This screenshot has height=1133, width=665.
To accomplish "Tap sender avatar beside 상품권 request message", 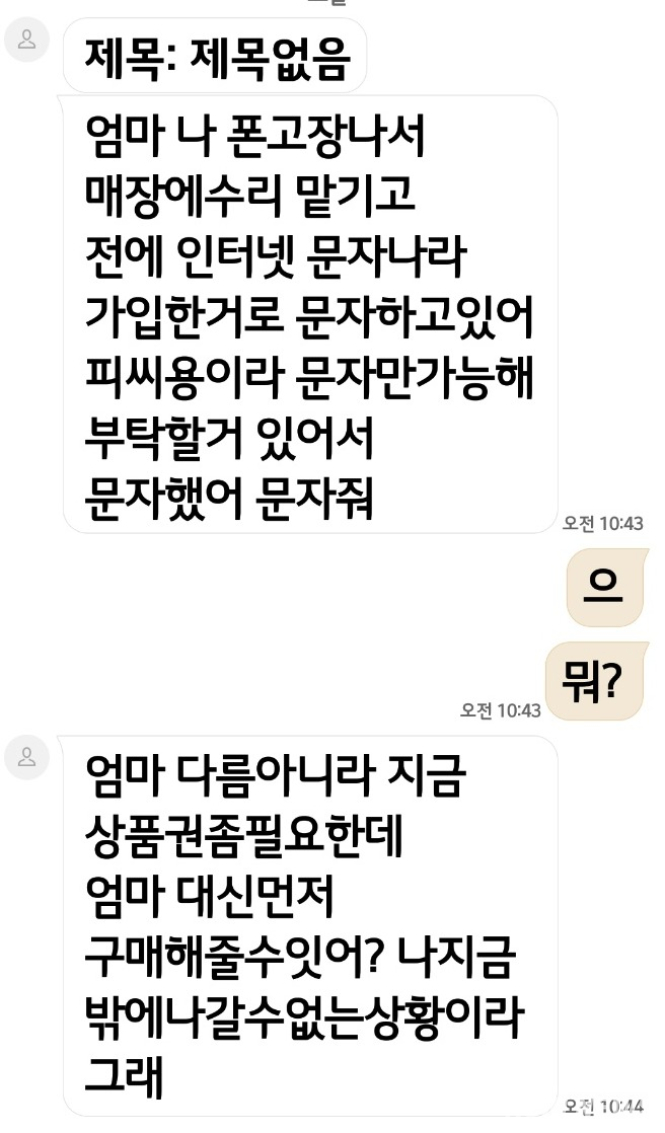I will [x=27, y=757].
